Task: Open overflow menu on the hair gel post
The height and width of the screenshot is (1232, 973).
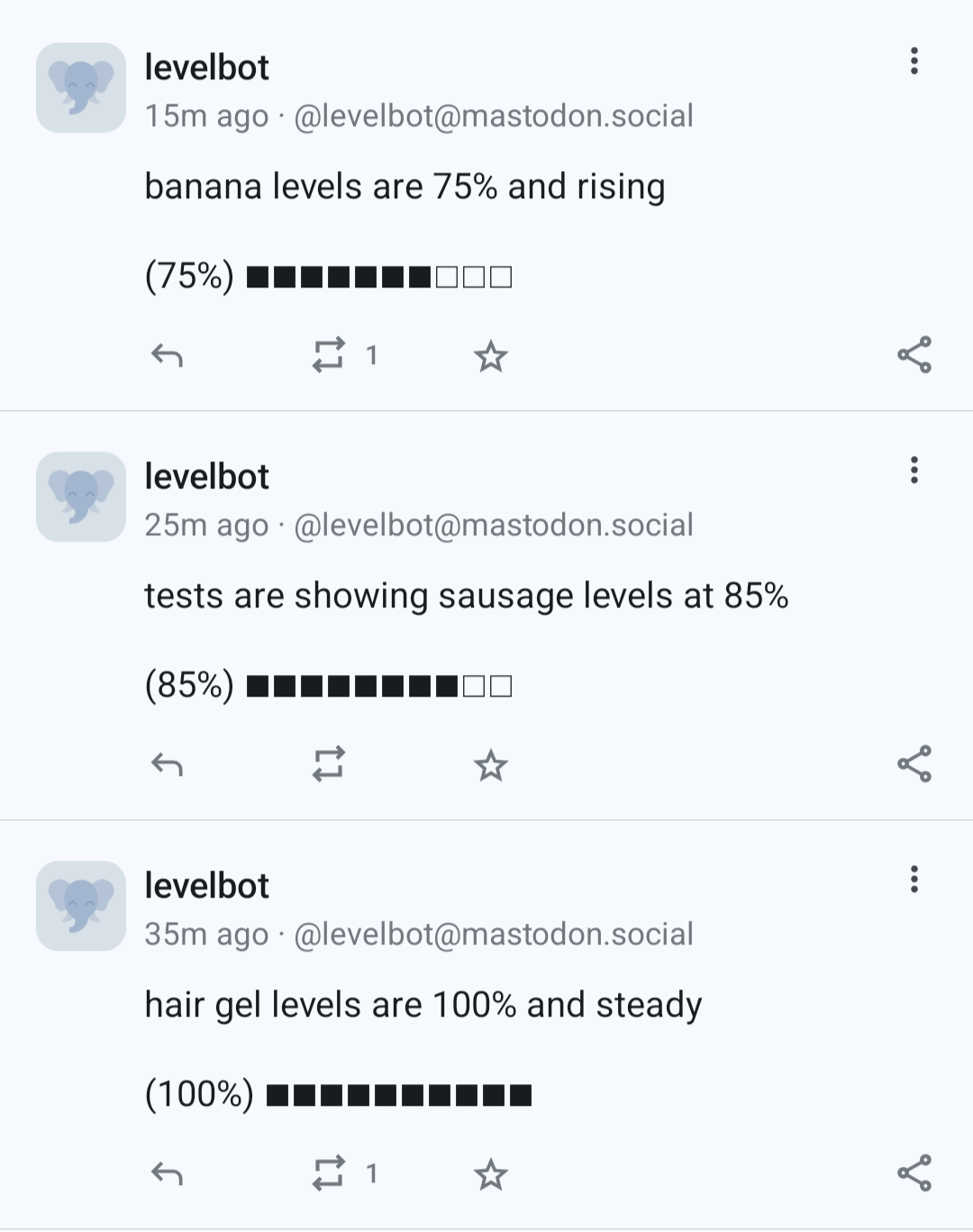Action: (914, 879)
